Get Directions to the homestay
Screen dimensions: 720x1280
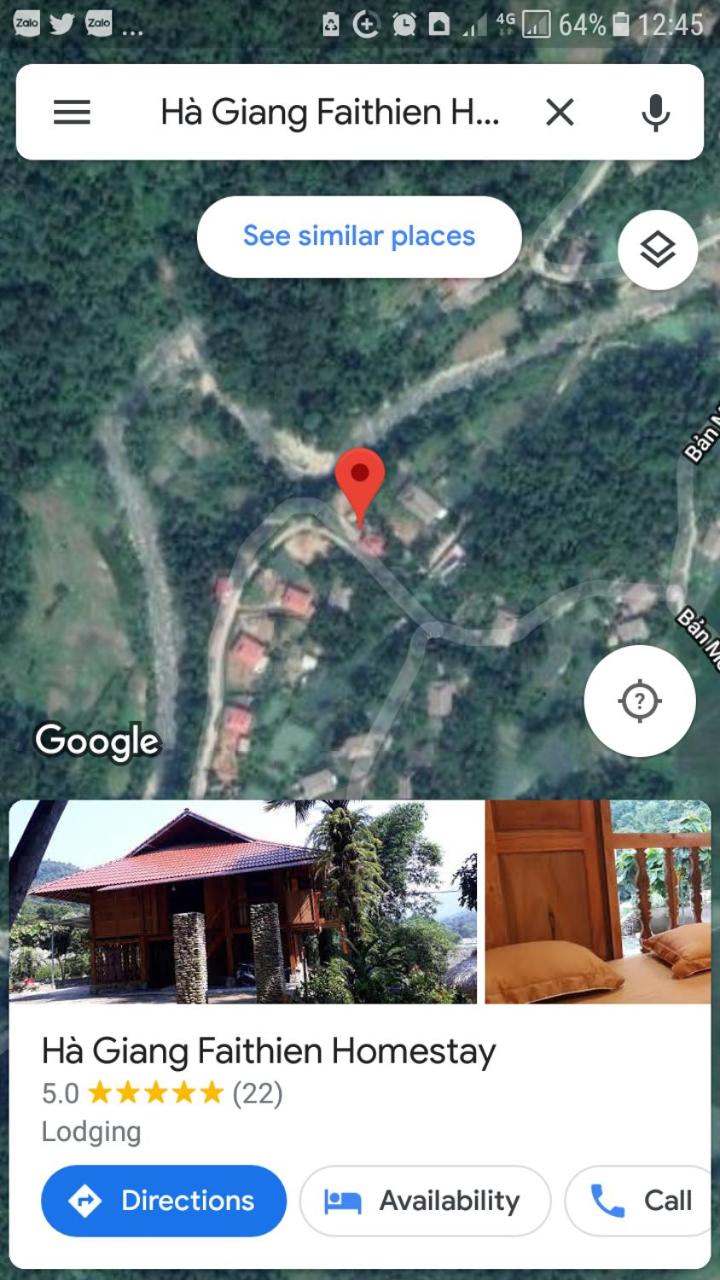tap(164, 1200)
